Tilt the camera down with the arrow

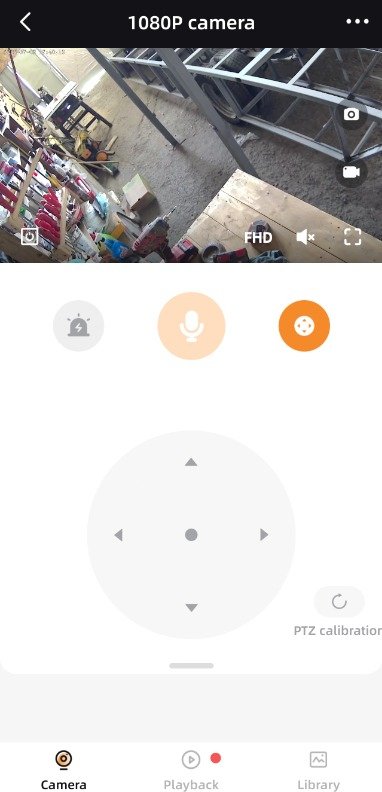tap(191, 608)
